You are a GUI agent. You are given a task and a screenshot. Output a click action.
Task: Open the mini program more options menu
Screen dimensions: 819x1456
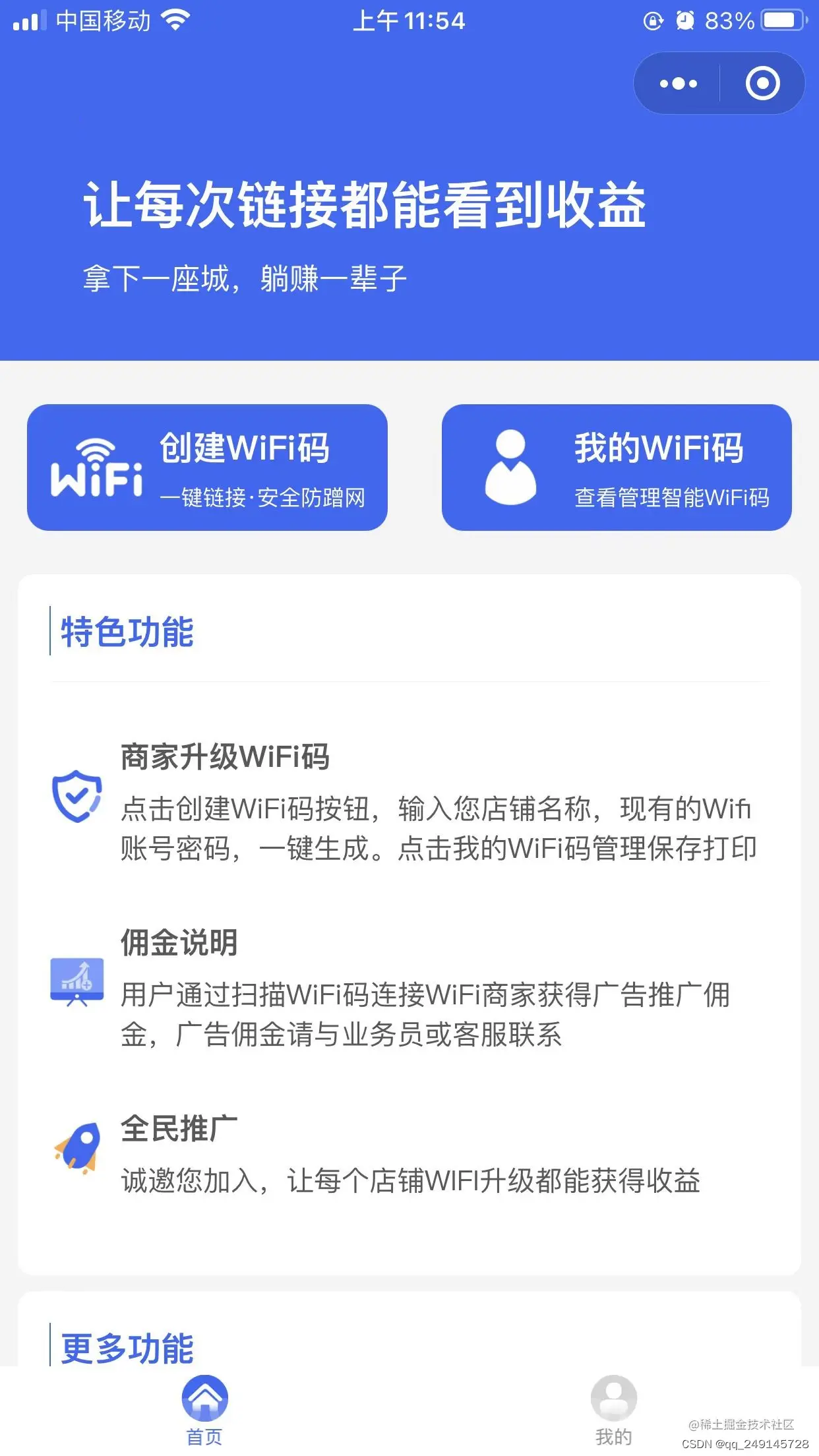(678, 84)
